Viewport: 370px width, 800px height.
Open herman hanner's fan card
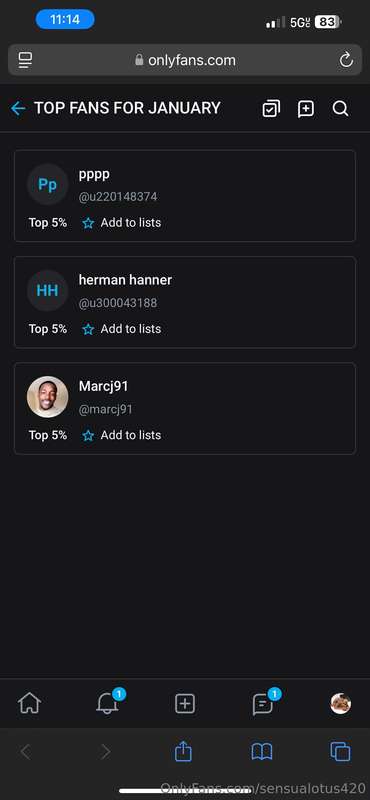185,302
